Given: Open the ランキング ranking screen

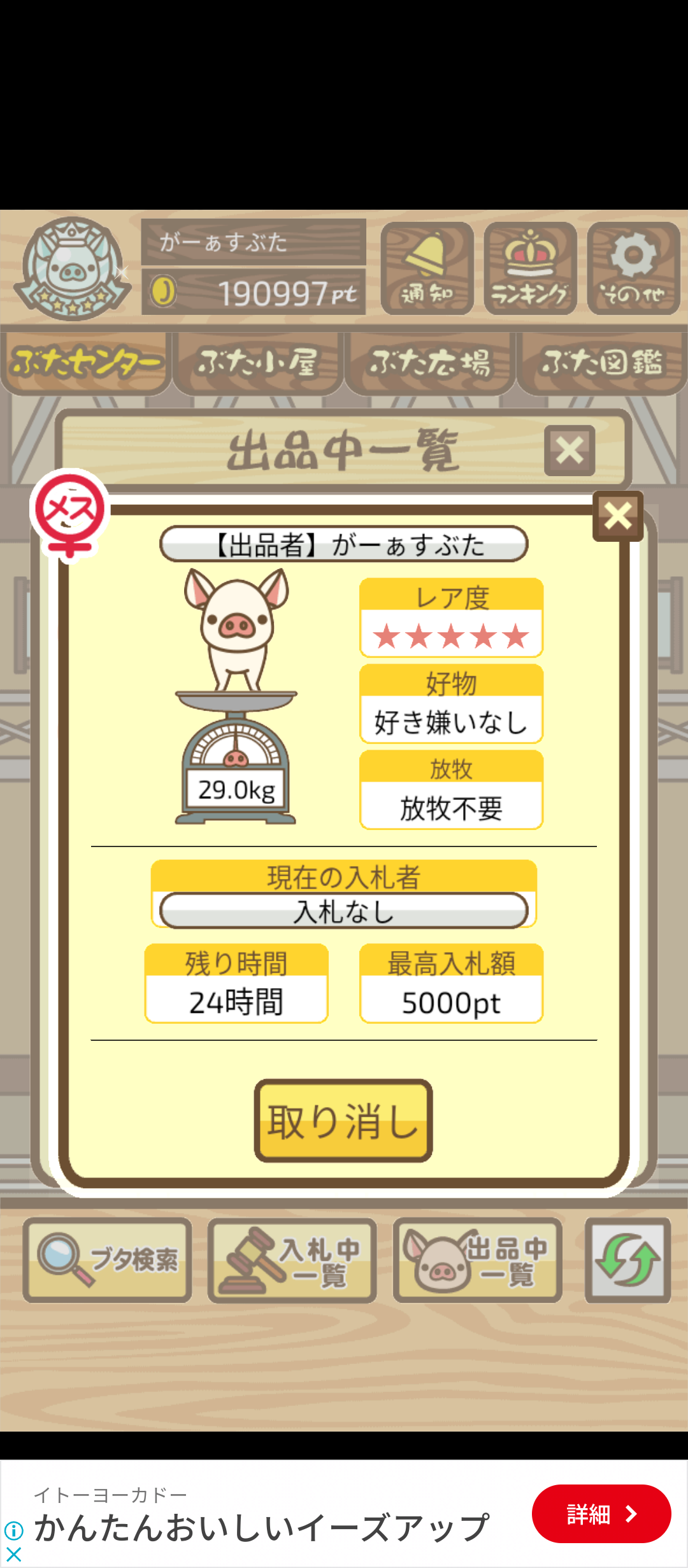Looking at the screenshot, I should point(530,268).
